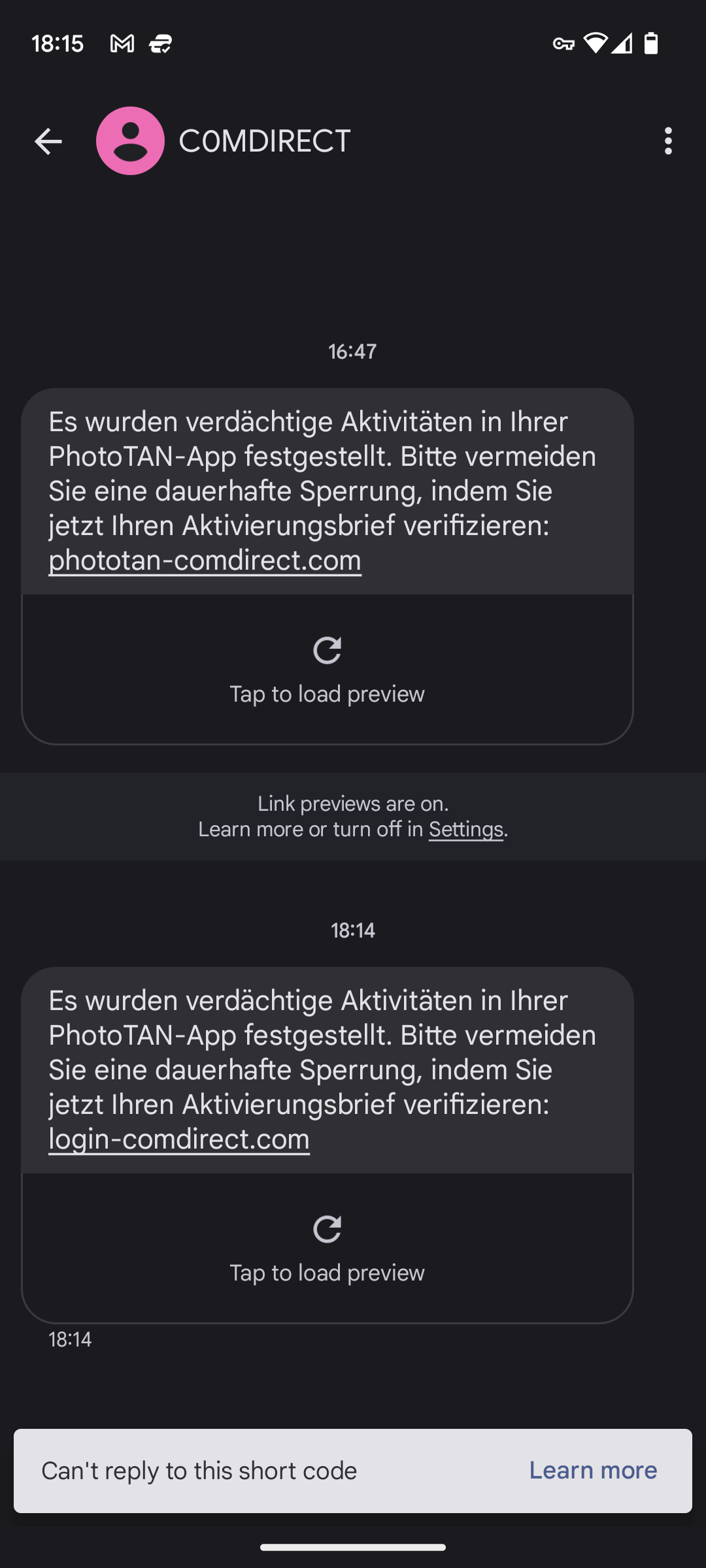706x1568 pixels.
Task: Go back to the conversation list
Action: pos(48,141)
